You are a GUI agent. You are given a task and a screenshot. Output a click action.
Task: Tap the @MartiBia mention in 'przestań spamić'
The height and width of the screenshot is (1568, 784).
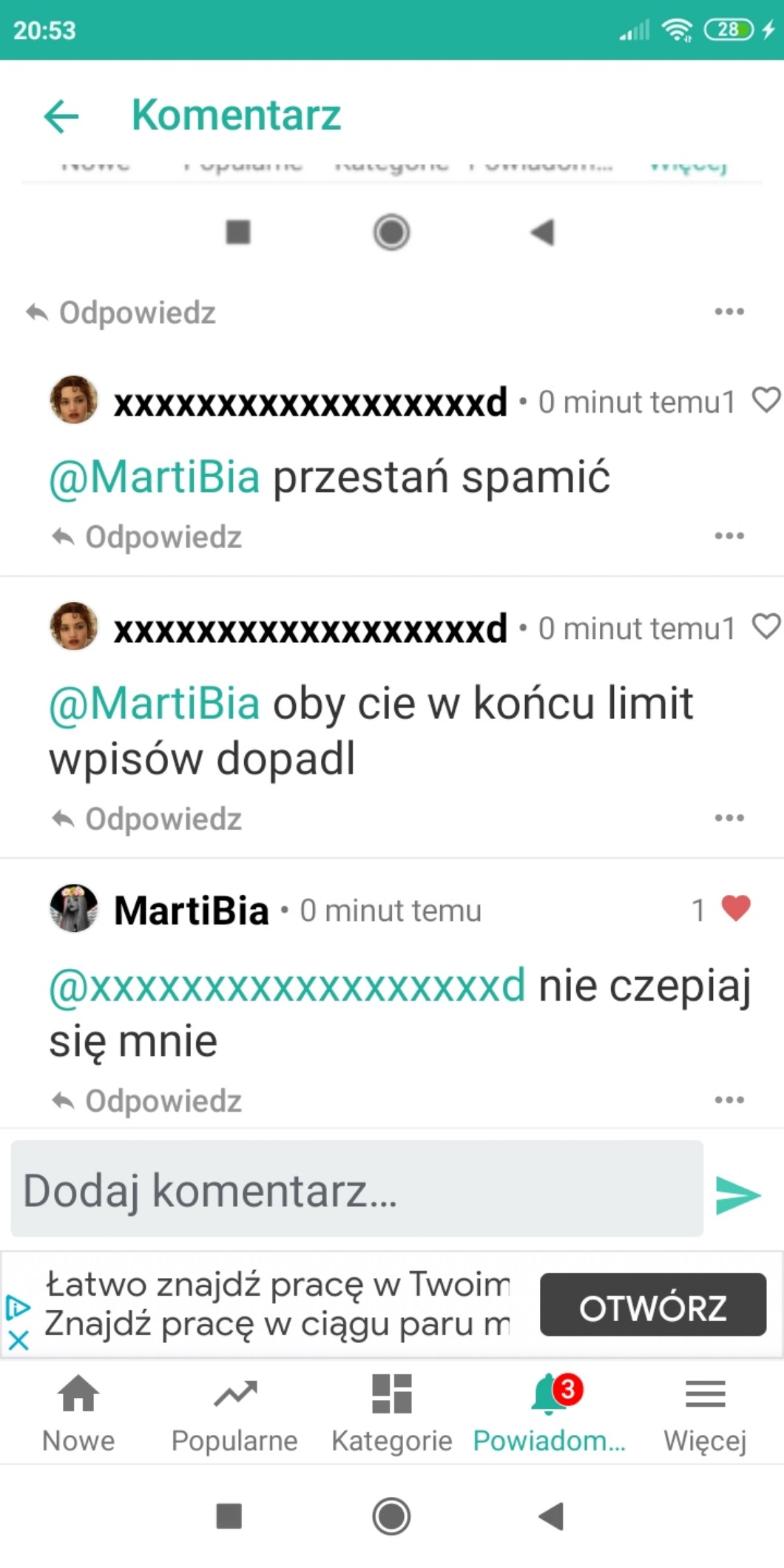coord(154,477)
